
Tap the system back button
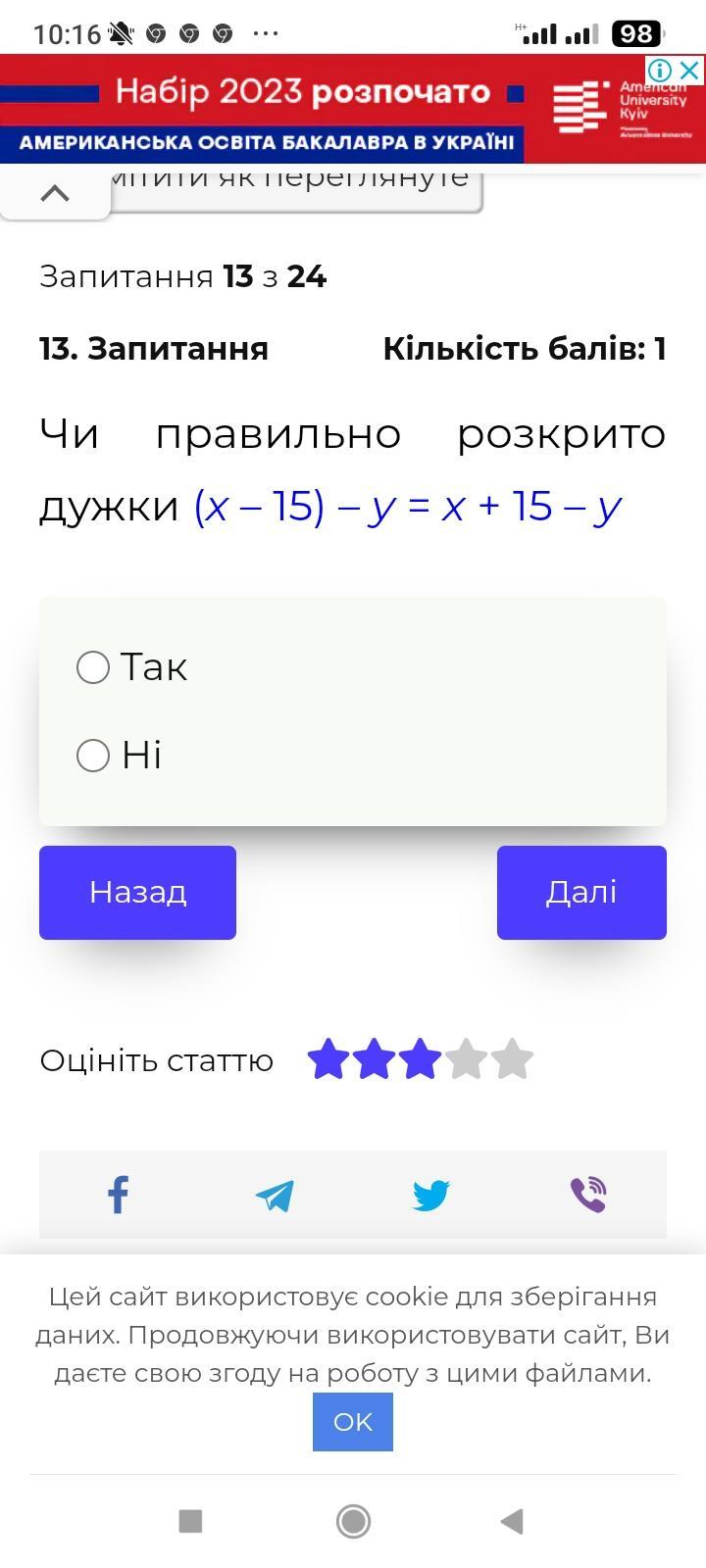[x=512, y=1521]
